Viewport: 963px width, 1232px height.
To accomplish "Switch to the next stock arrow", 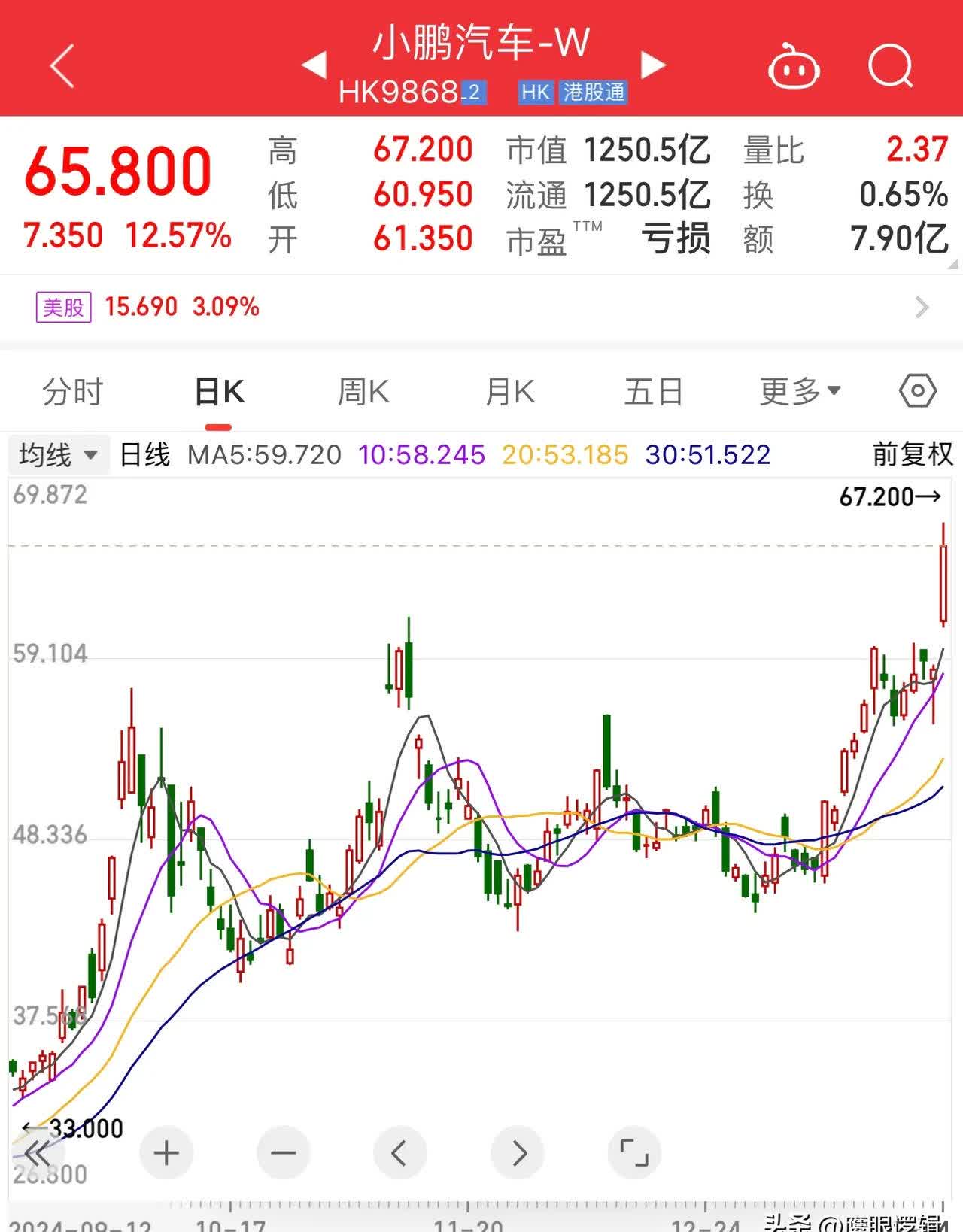I will pyautogui.click(x=652, y=65).
